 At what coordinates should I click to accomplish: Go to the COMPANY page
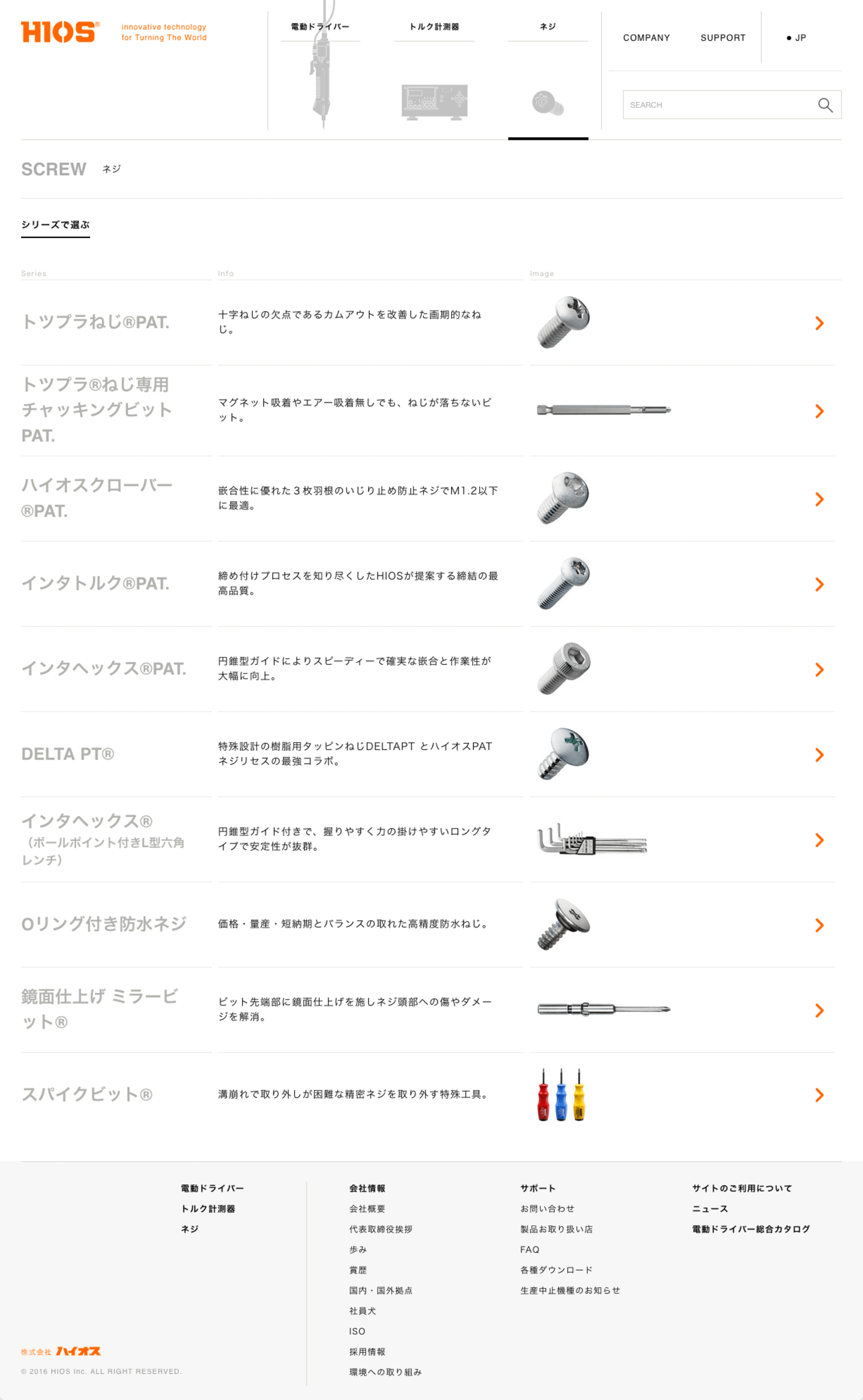coord(646,38)
